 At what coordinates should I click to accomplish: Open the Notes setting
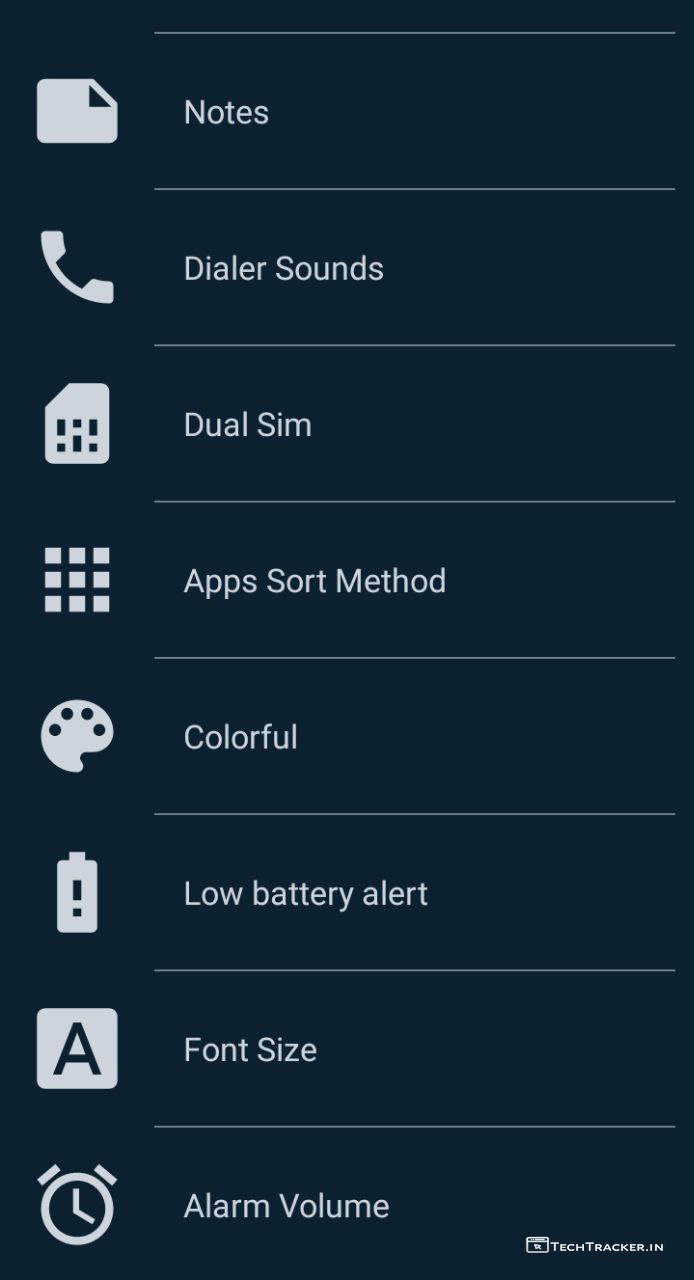click(227, 112)
